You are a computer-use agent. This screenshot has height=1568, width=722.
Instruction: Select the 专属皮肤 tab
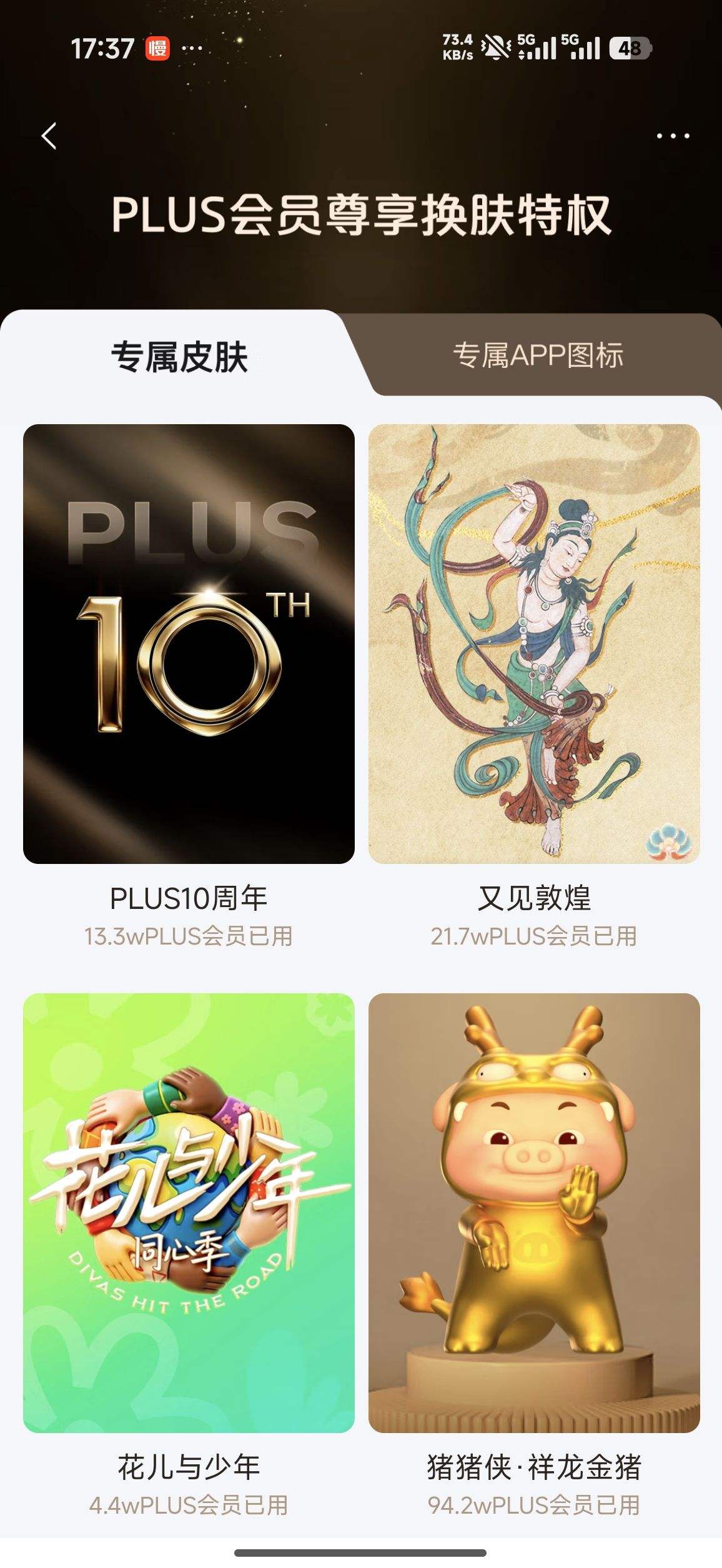tap(179, 357)
